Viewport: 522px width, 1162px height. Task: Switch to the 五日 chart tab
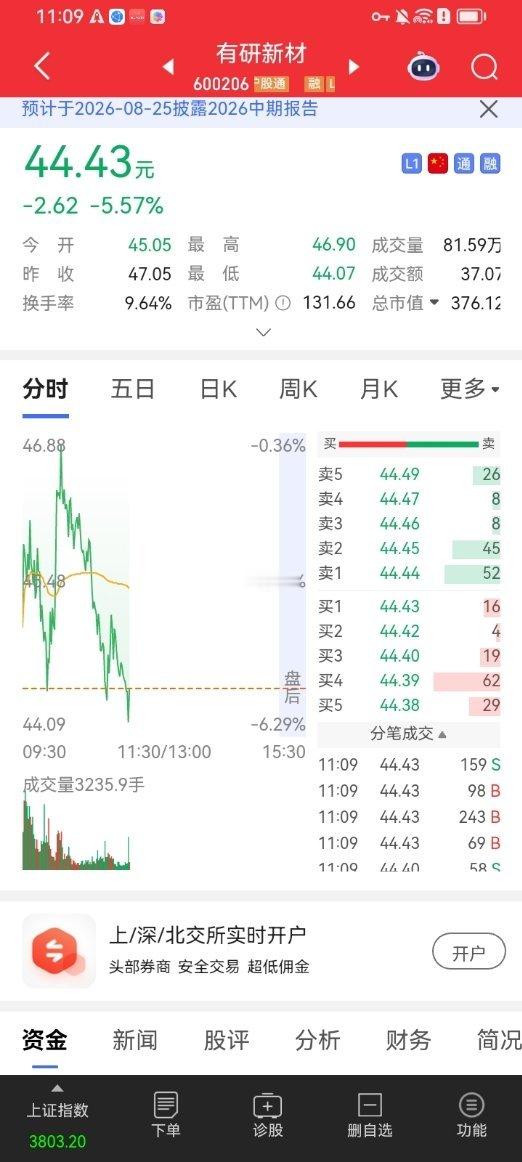click(x=133, y=389)
